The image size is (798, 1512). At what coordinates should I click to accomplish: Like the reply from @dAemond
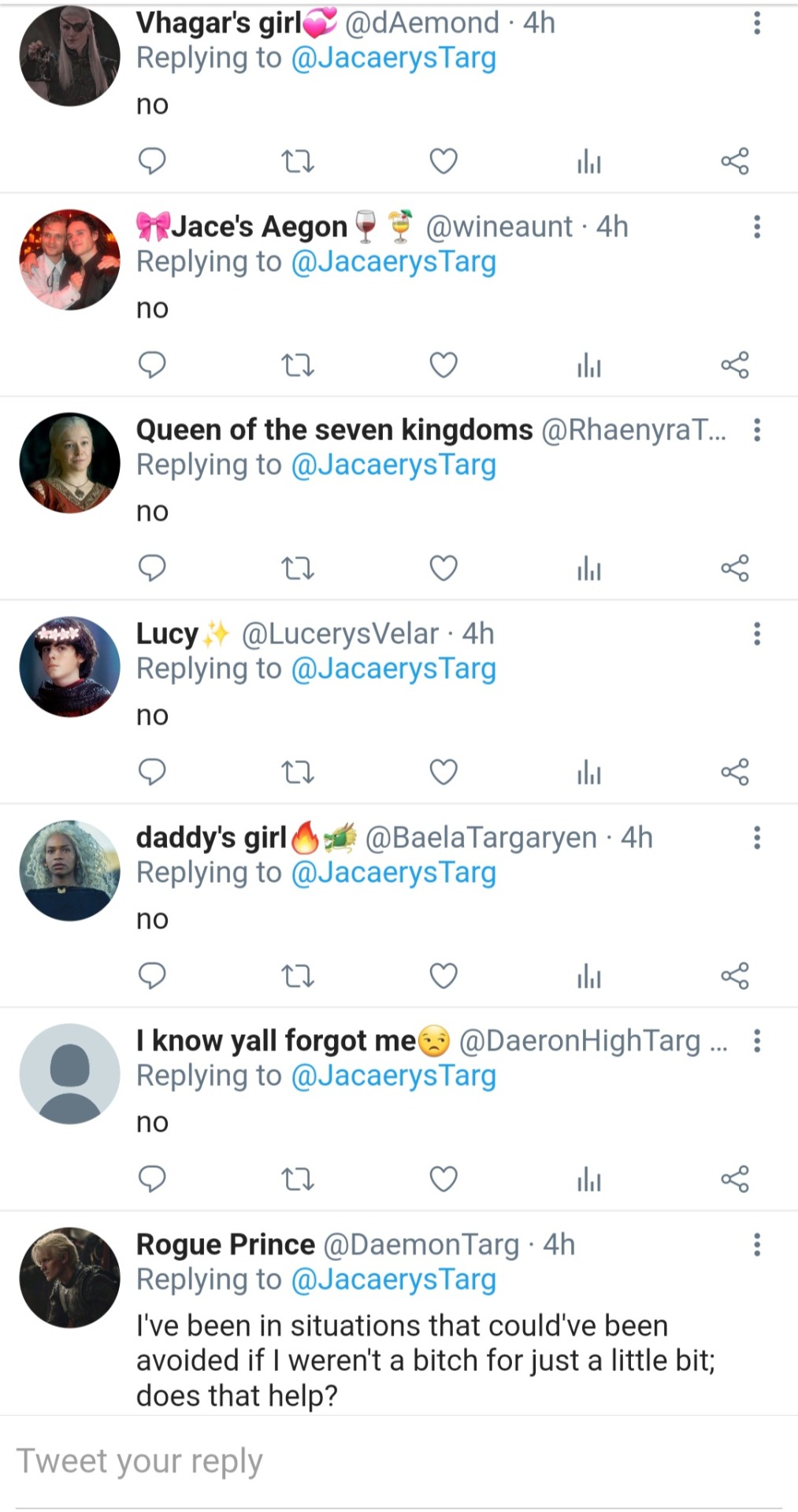[x=444, y=161]
